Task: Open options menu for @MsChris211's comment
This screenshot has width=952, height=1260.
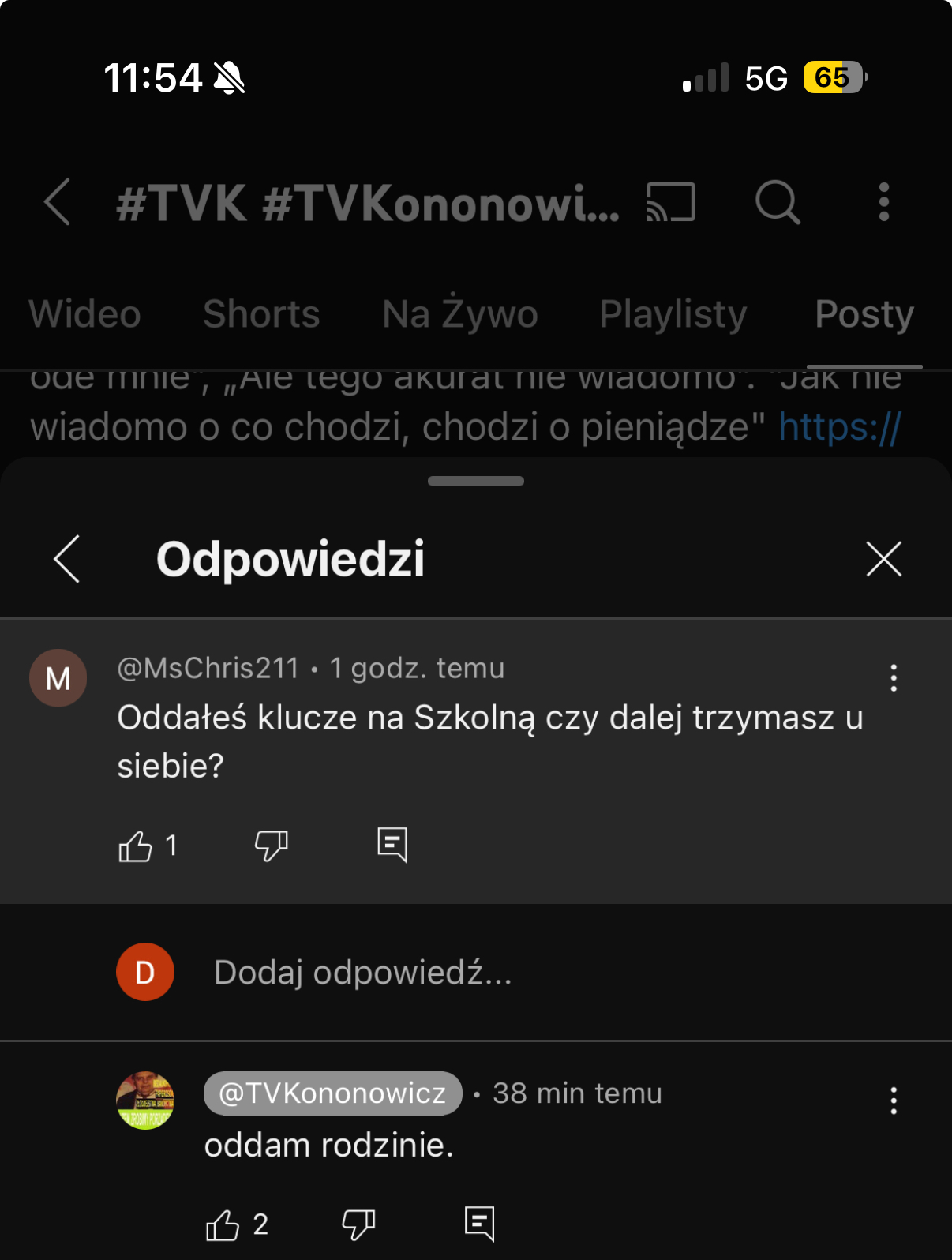Action: pos(894,678)
